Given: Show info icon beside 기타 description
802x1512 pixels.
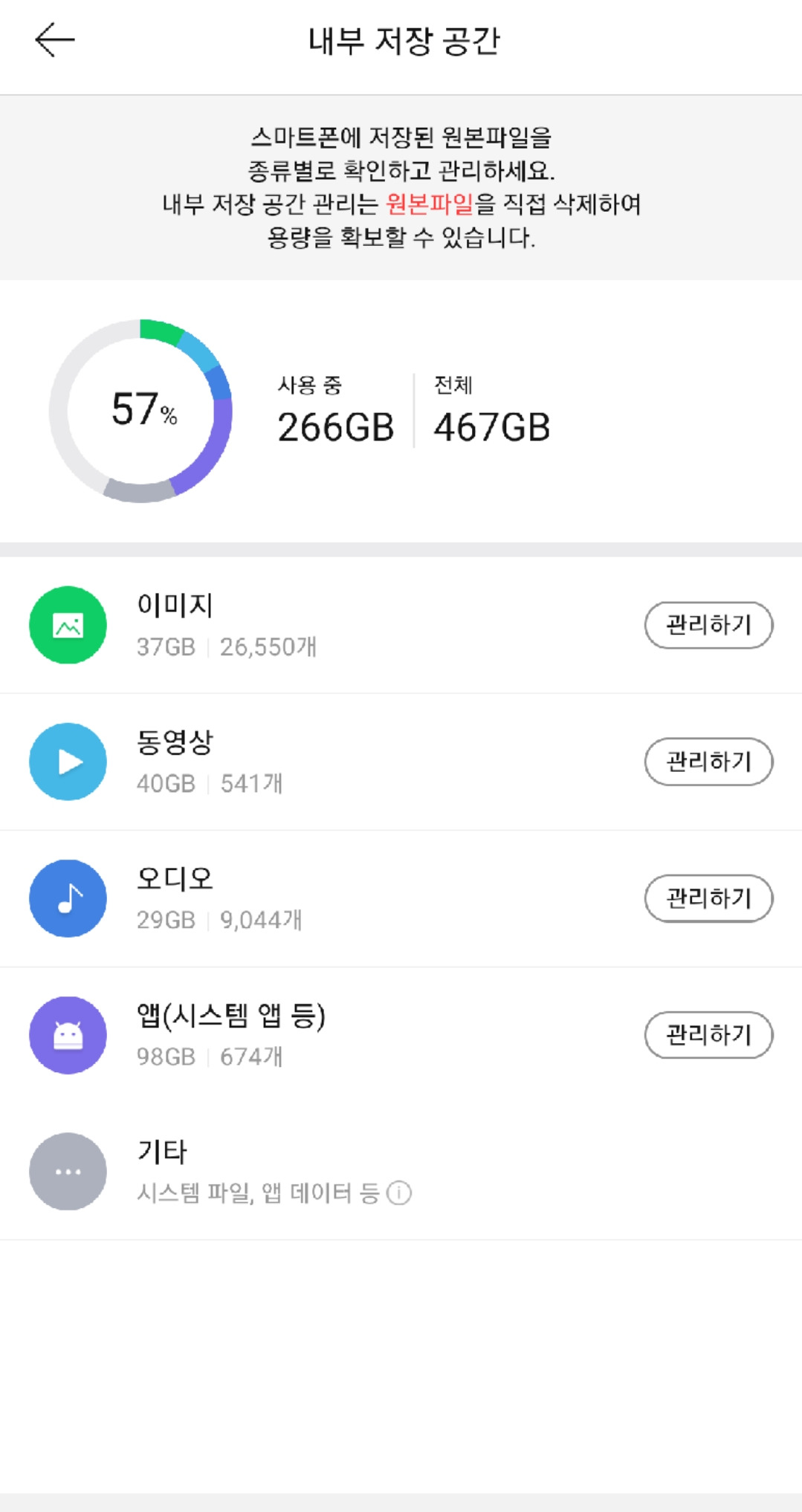Looking at the screenshot, I should click(x=399, y=1193).
